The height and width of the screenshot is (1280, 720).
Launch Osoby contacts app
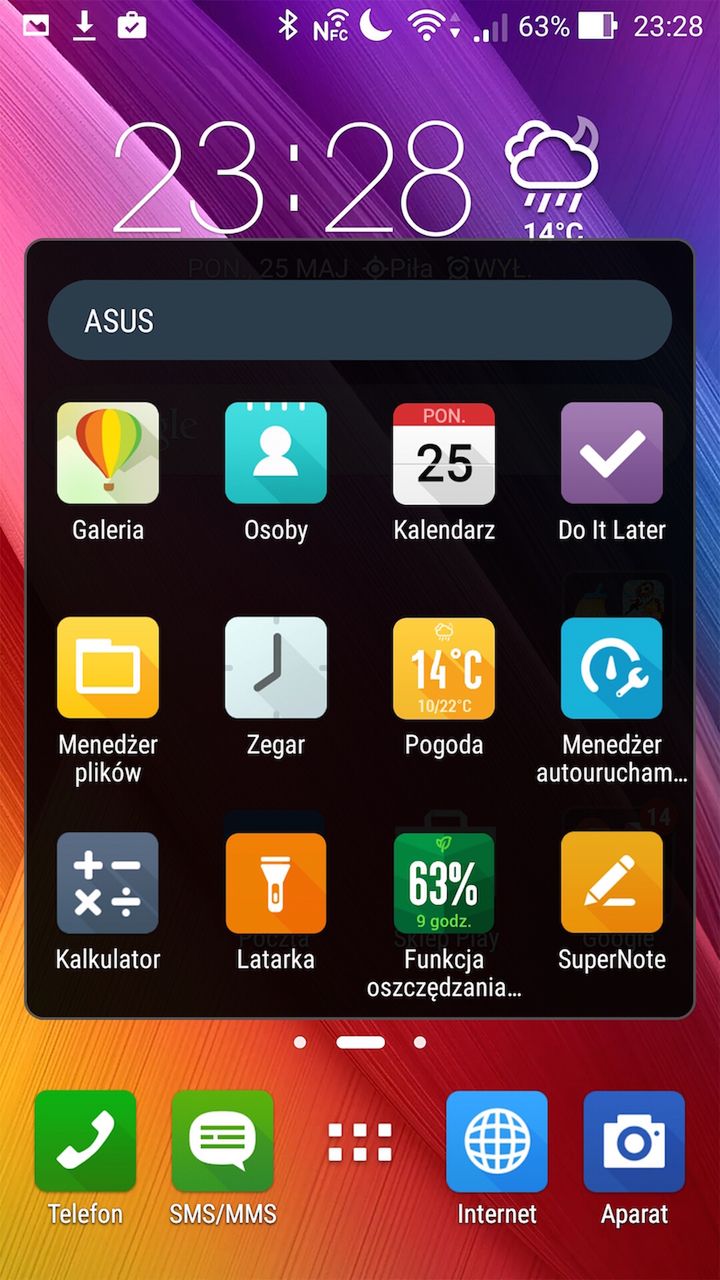276,453
